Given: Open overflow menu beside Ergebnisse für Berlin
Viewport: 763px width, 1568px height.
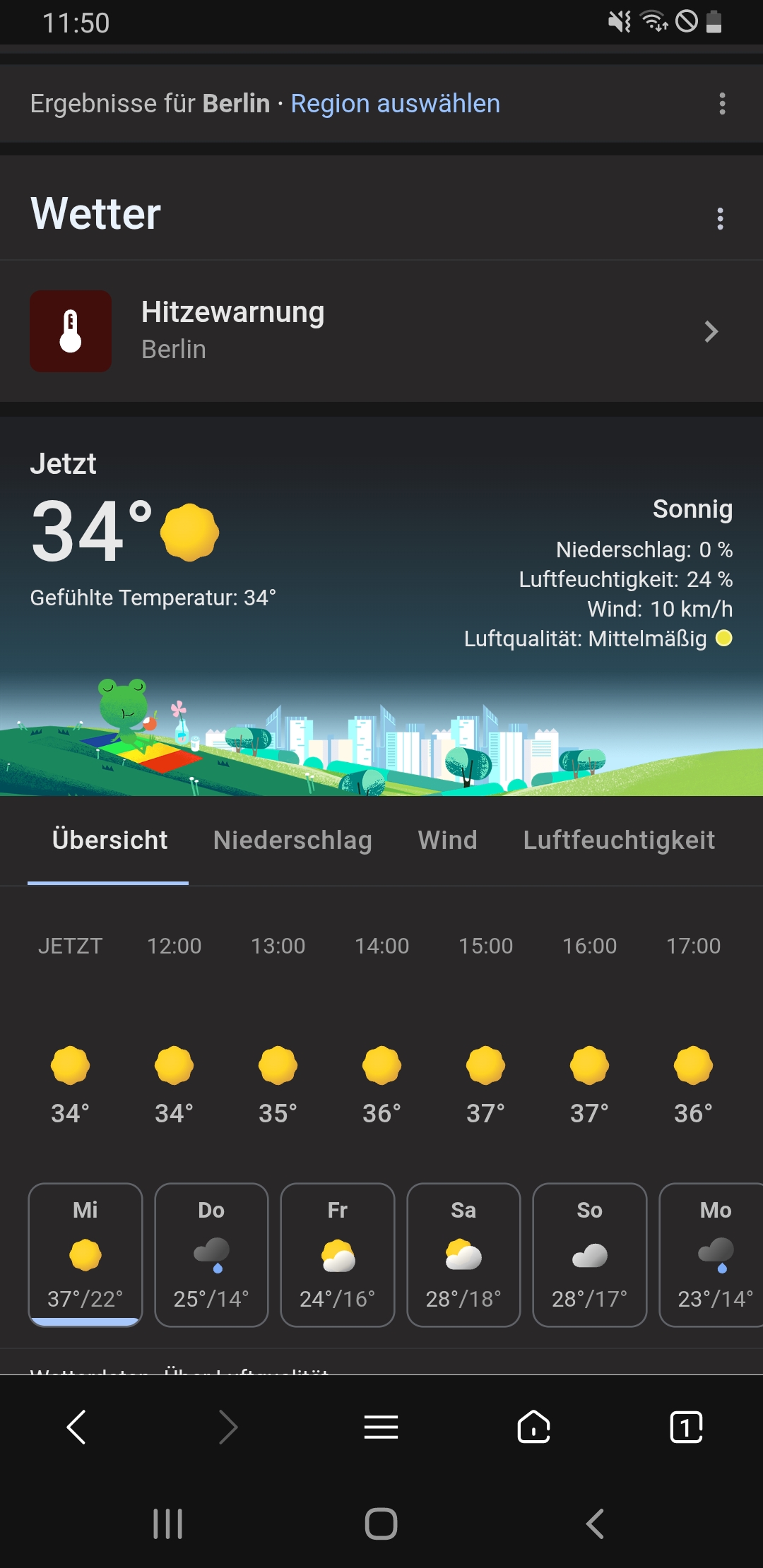Looking at the screenshot, I should [721, 104].
